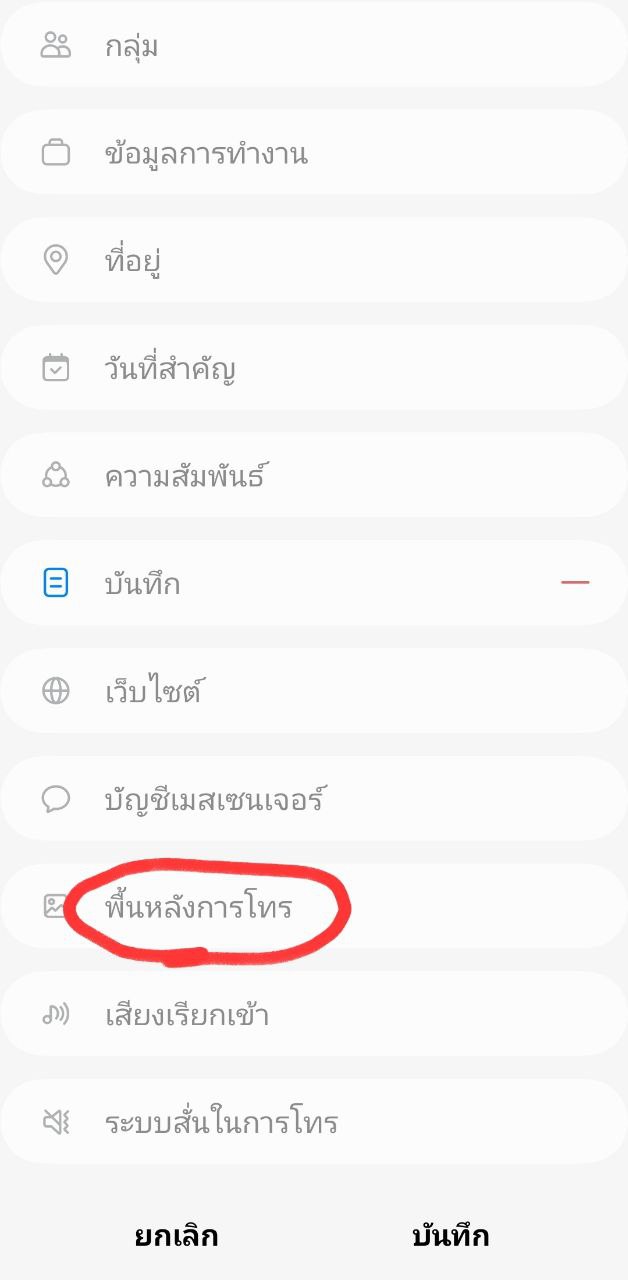Open ข้อมูลการทำงาน work info row
Image resolution: width=628 pixels, height=1280 pixels.
click(x=313, y=154)
